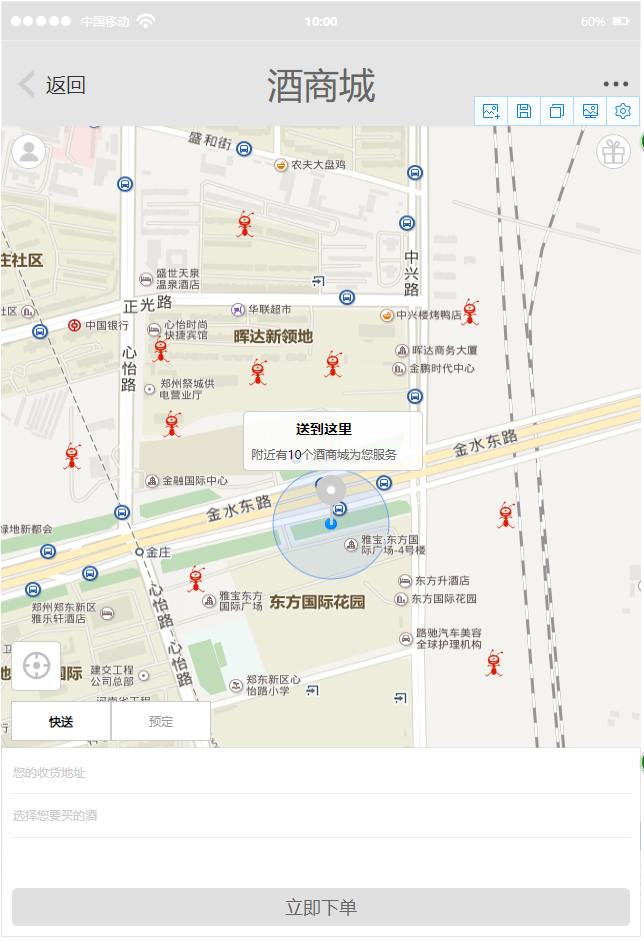Go back using the 返回 button
Viewport: 644px width, 941px height.
point(52,85)
